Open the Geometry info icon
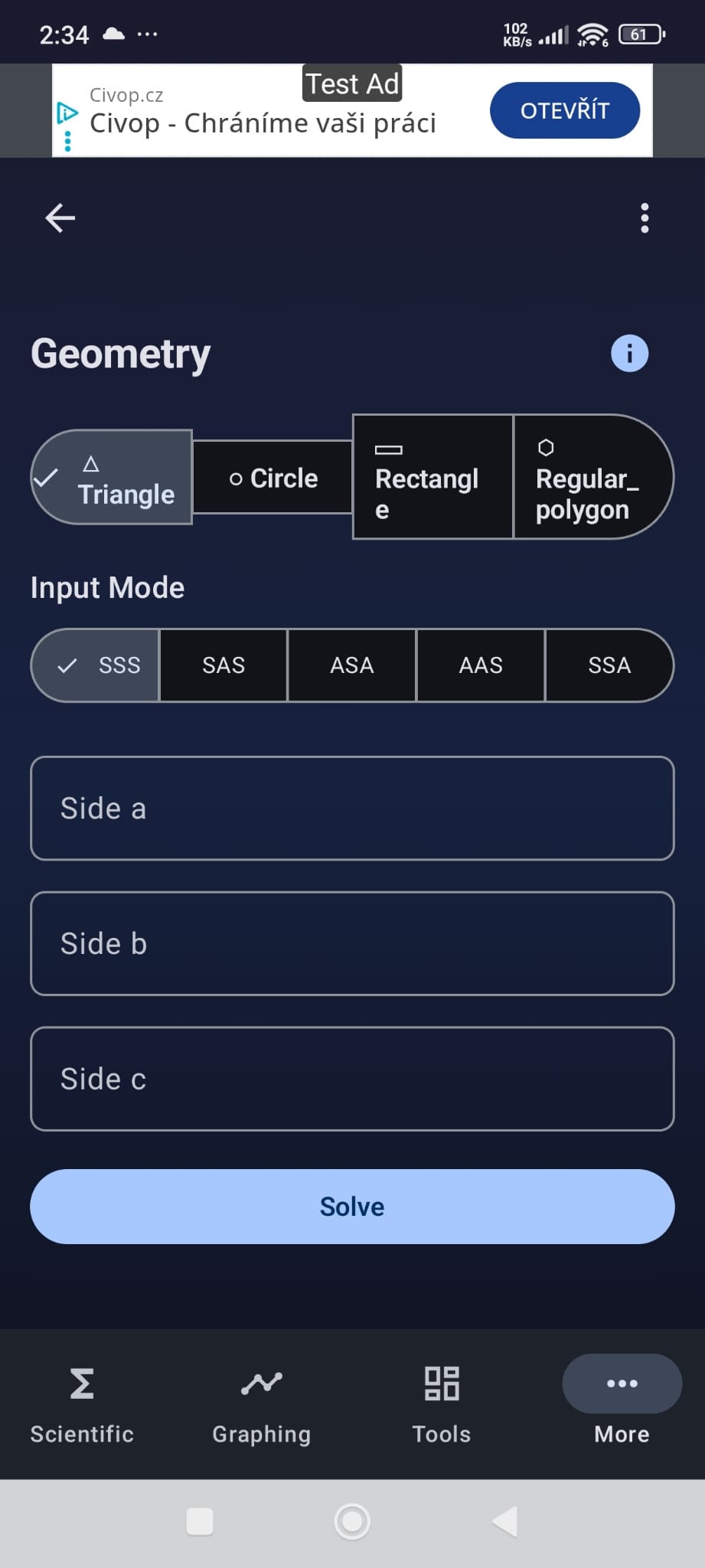The width and height of the screenshot is (705, 1568). (628, 352)
